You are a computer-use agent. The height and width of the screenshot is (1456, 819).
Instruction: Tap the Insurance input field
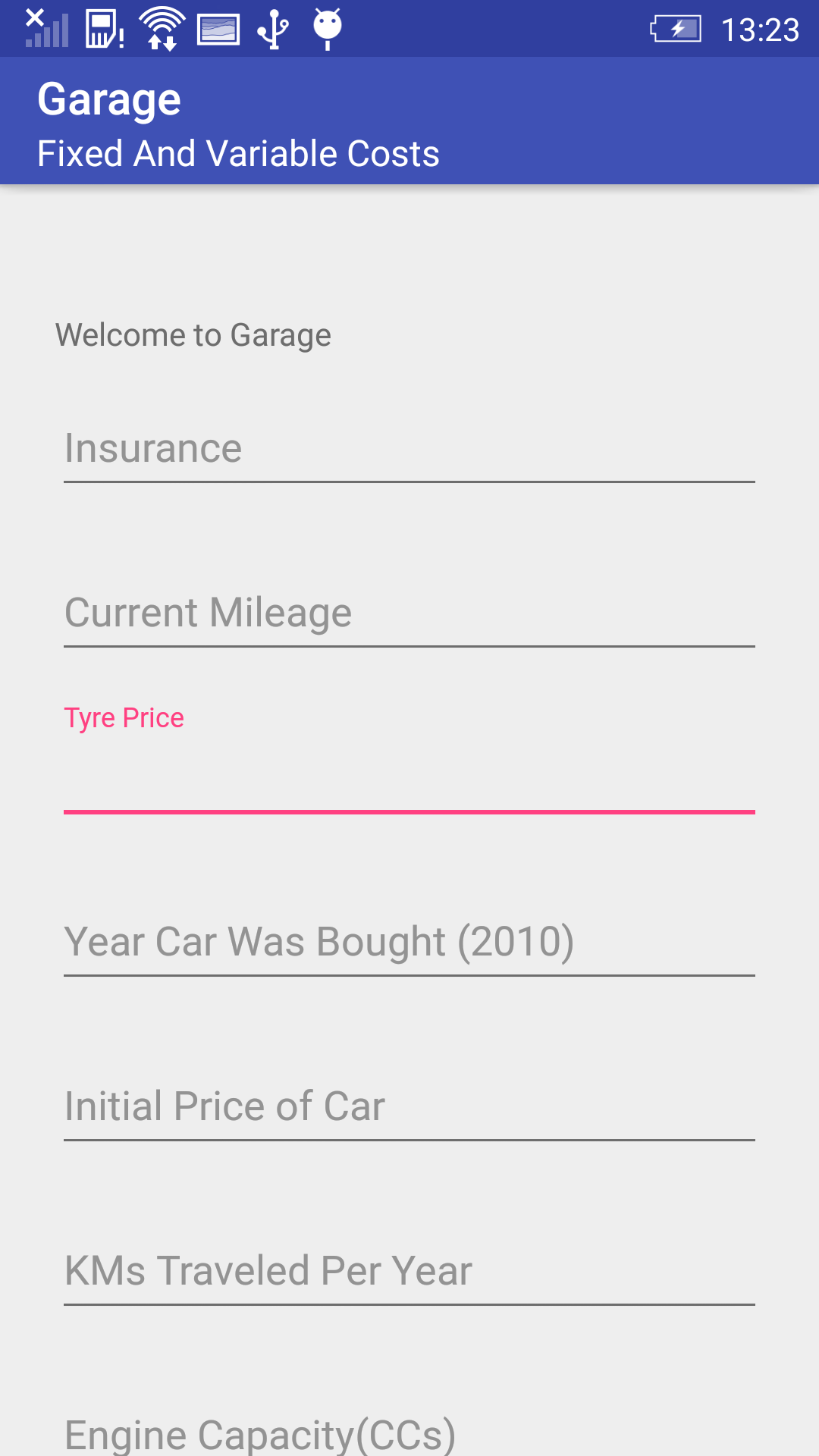click(409, 449)
